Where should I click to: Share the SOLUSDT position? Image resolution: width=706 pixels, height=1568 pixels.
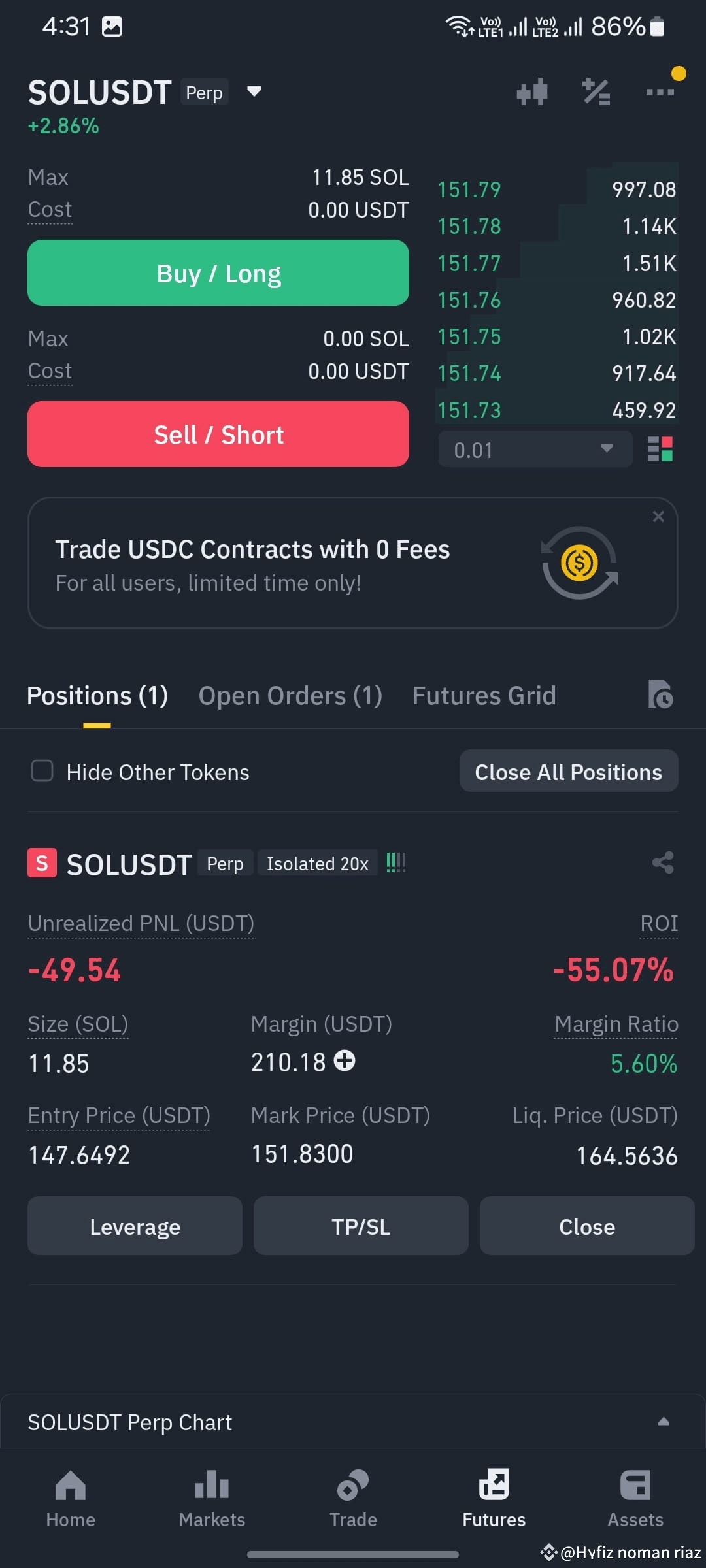pyautogui.click(x=664, y=862)
